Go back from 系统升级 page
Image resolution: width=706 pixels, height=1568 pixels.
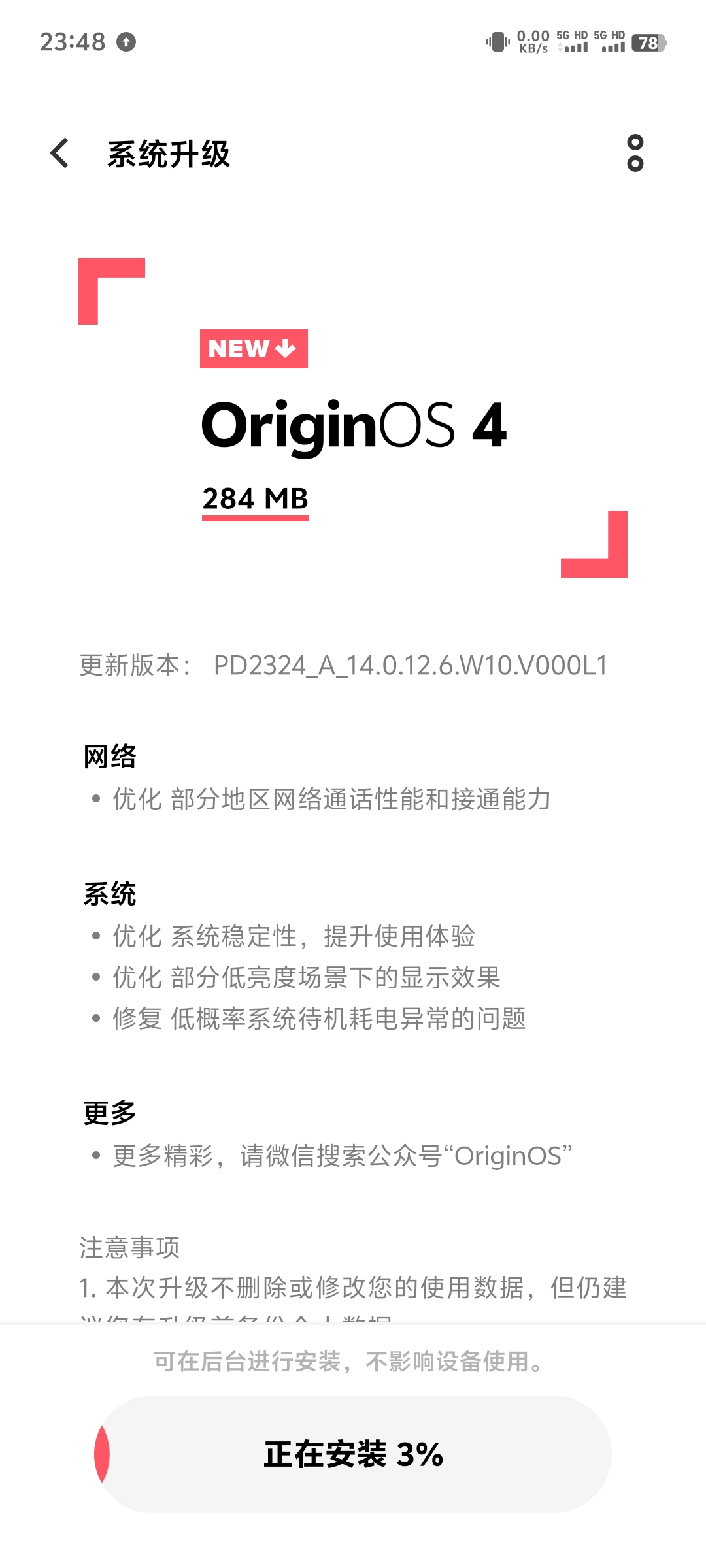[x=60, y=154]
